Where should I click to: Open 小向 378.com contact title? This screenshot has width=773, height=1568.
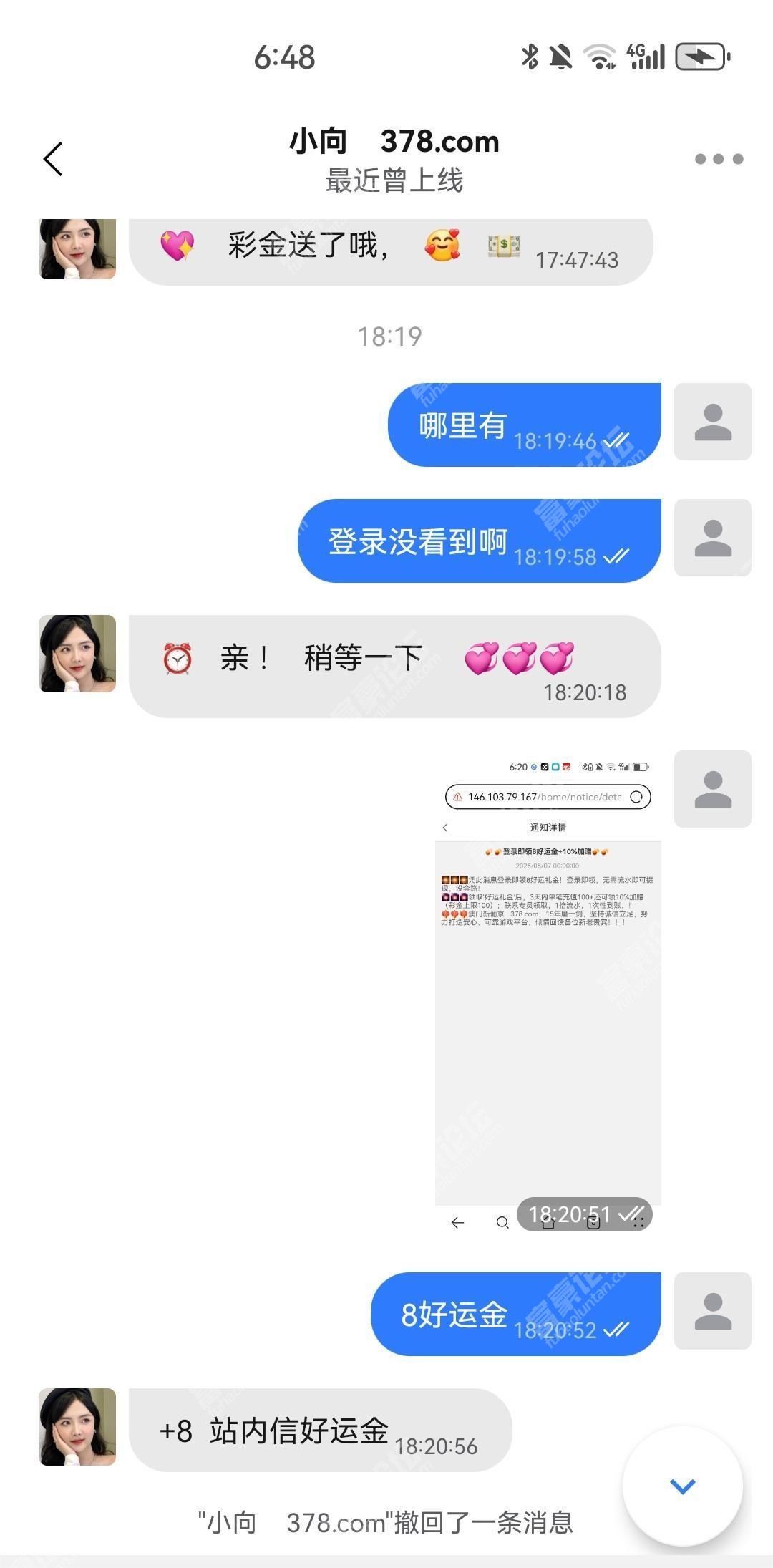(394, 142)
